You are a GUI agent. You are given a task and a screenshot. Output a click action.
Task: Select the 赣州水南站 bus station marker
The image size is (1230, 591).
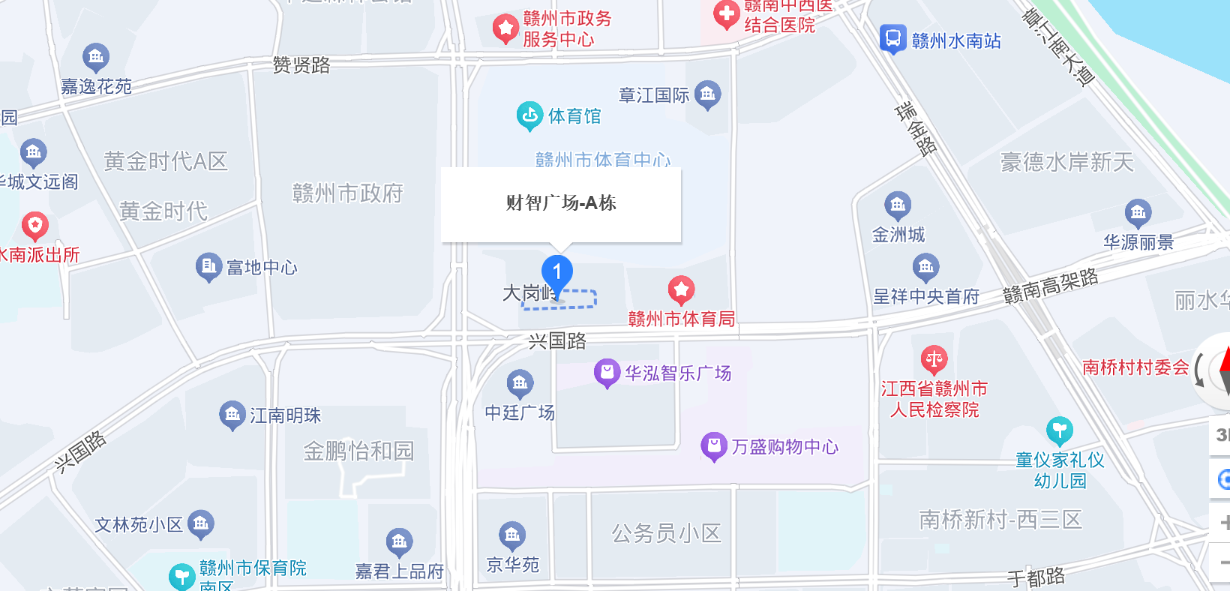tap(893, 40)
